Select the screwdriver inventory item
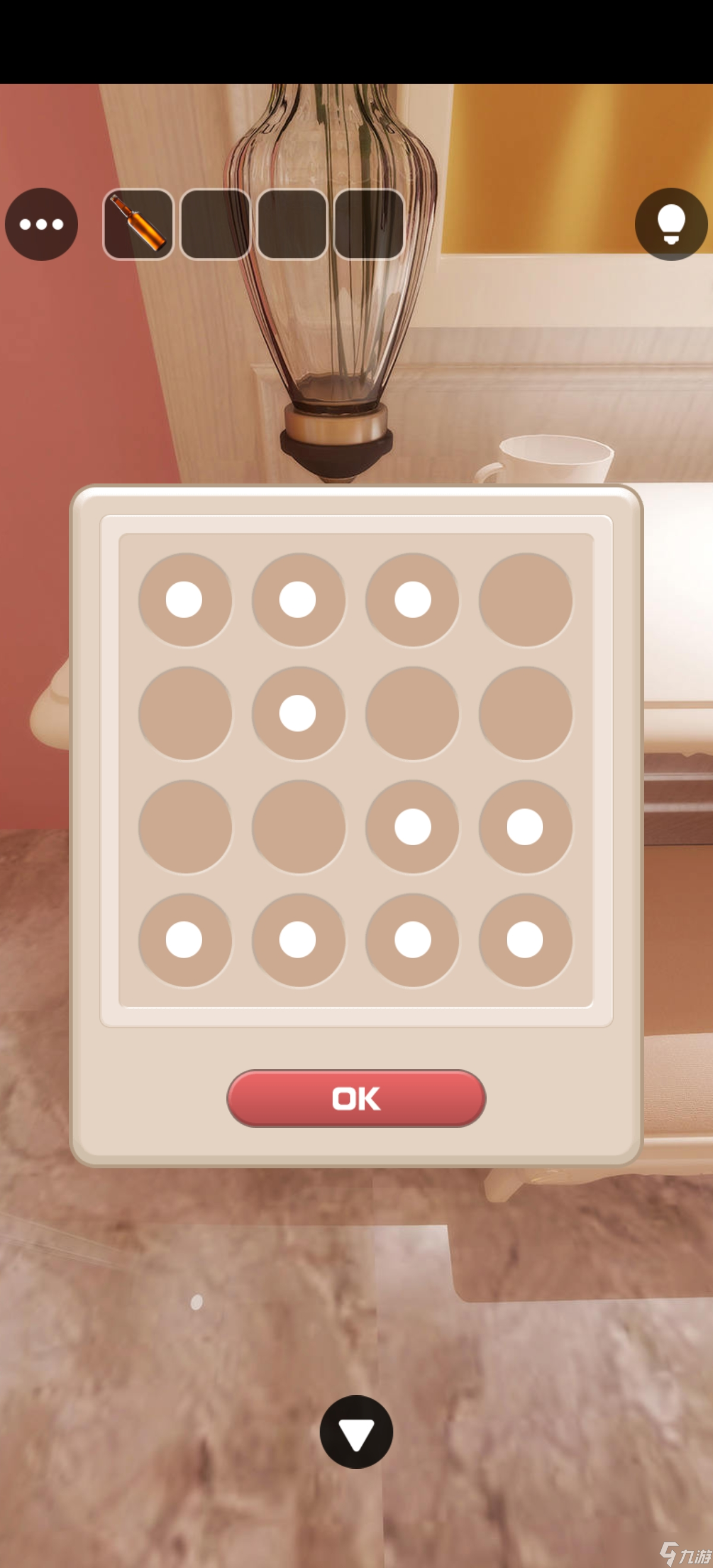This screenshot has height=1568, width=713. (x=138, y=224)
